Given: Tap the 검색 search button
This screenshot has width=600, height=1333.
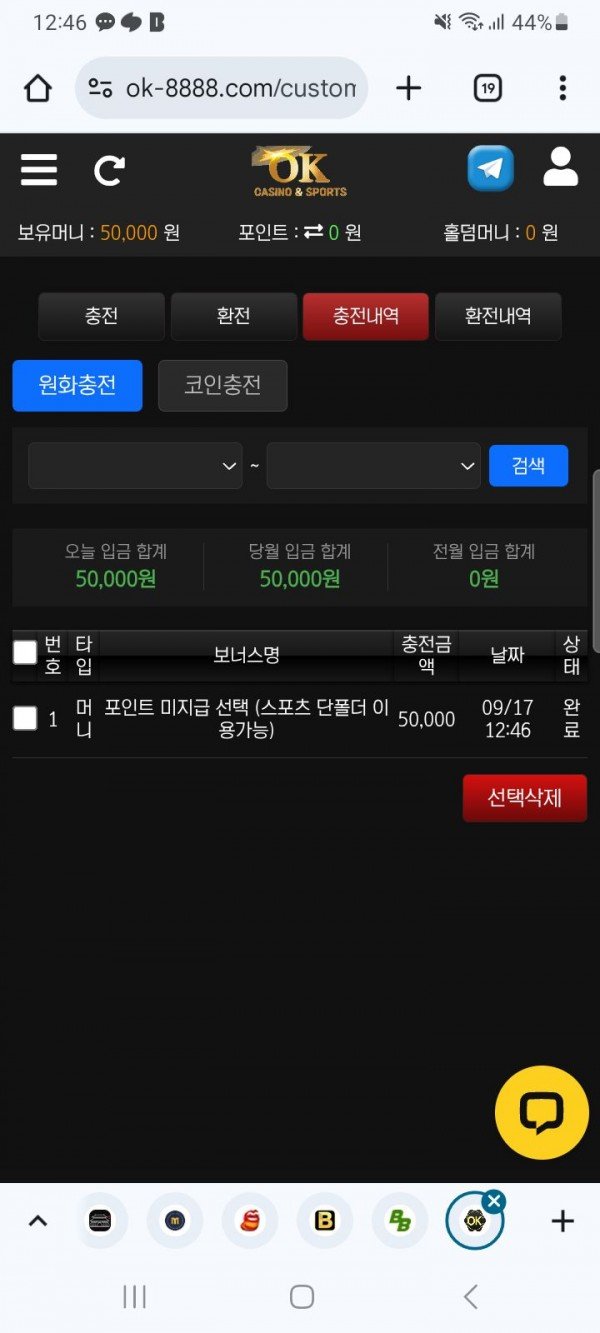Looking at the screenshot, I should [x=528, y=466].
